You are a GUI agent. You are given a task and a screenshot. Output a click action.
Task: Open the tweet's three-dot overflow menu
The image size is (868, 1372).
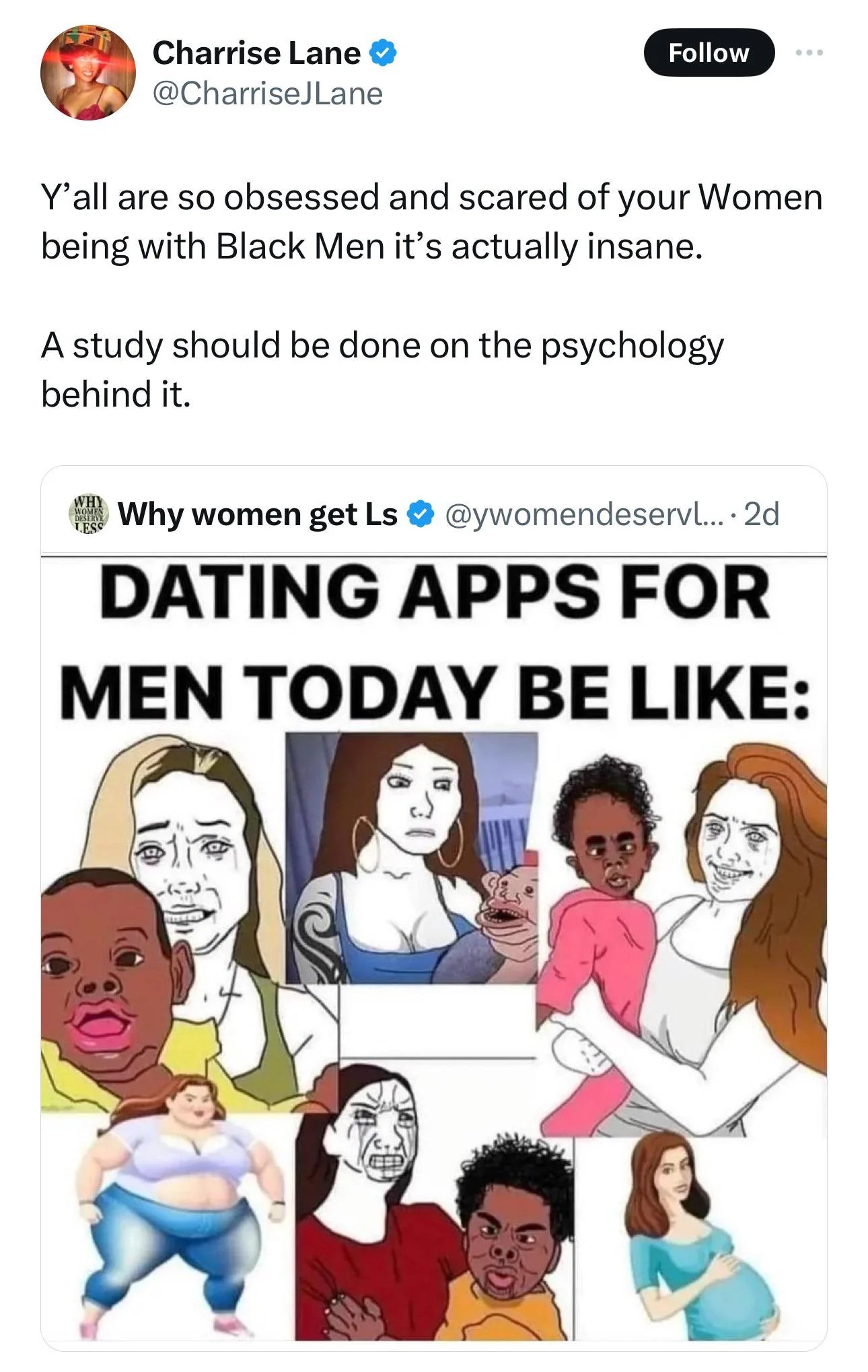pyautogui.click(x=808, y=53)
